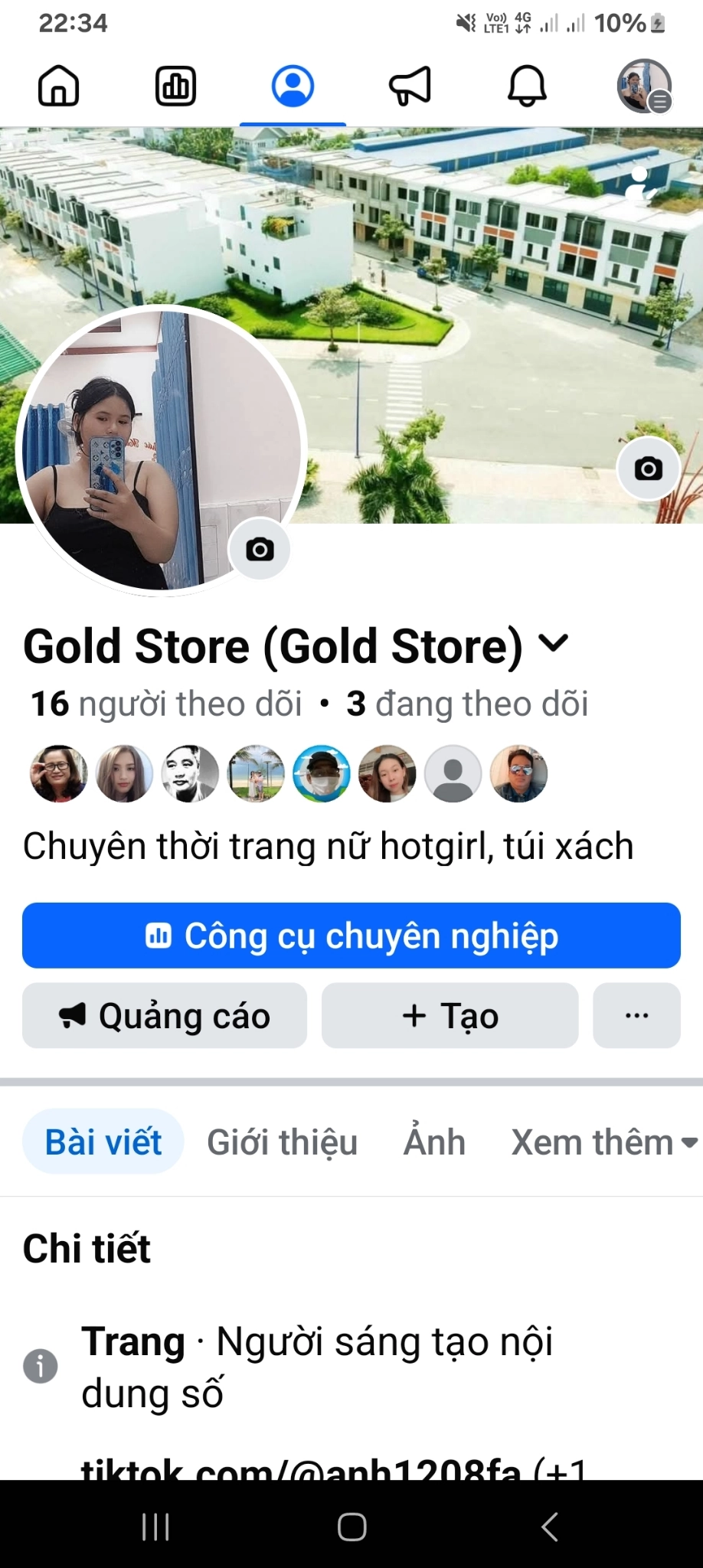Switch to the Ảnh tab
Screen dimensions: 703x1568
click(x=434, y=1142)
